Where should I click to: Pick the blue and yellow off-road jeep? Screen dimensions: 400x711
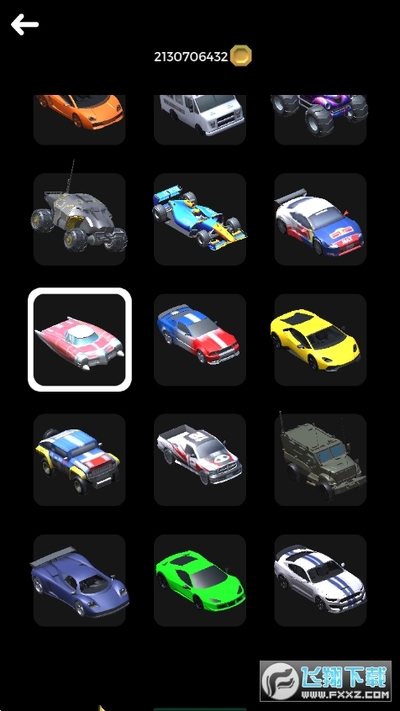pyautogui.click(x=79, y=460)
